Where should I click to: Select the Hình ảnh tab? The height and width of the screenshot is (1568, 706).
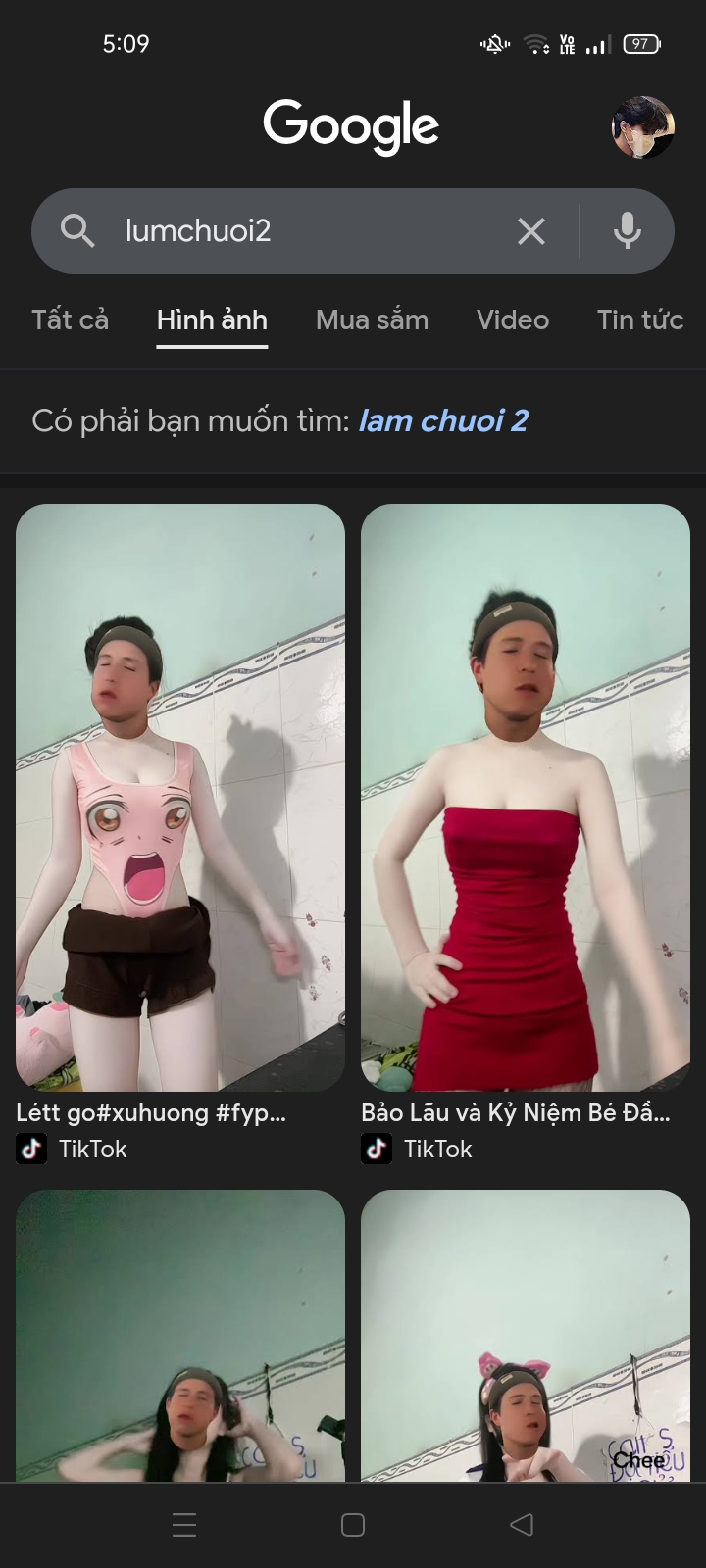click(212, 320)
